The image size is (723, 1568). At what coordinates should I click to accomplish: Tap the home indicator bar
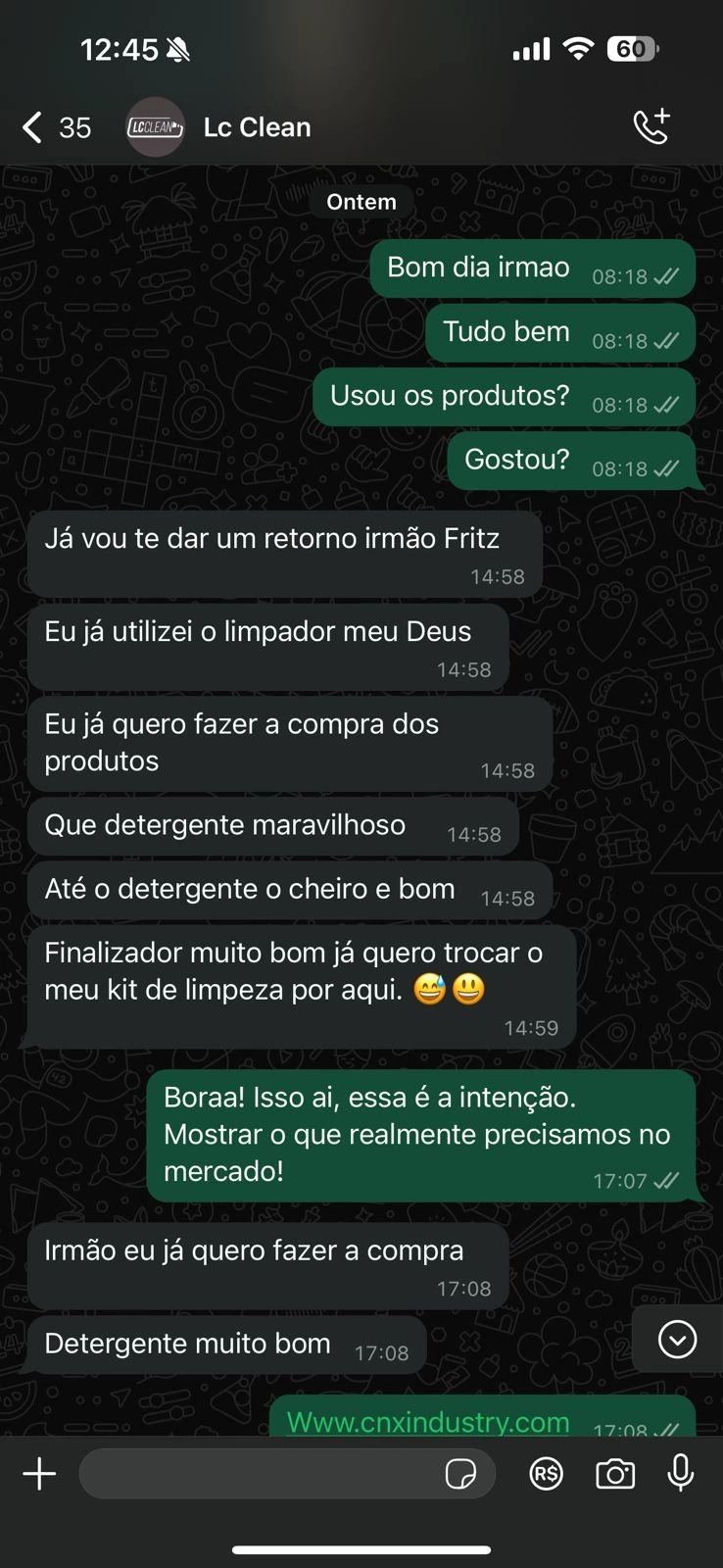click(361, 1551)
